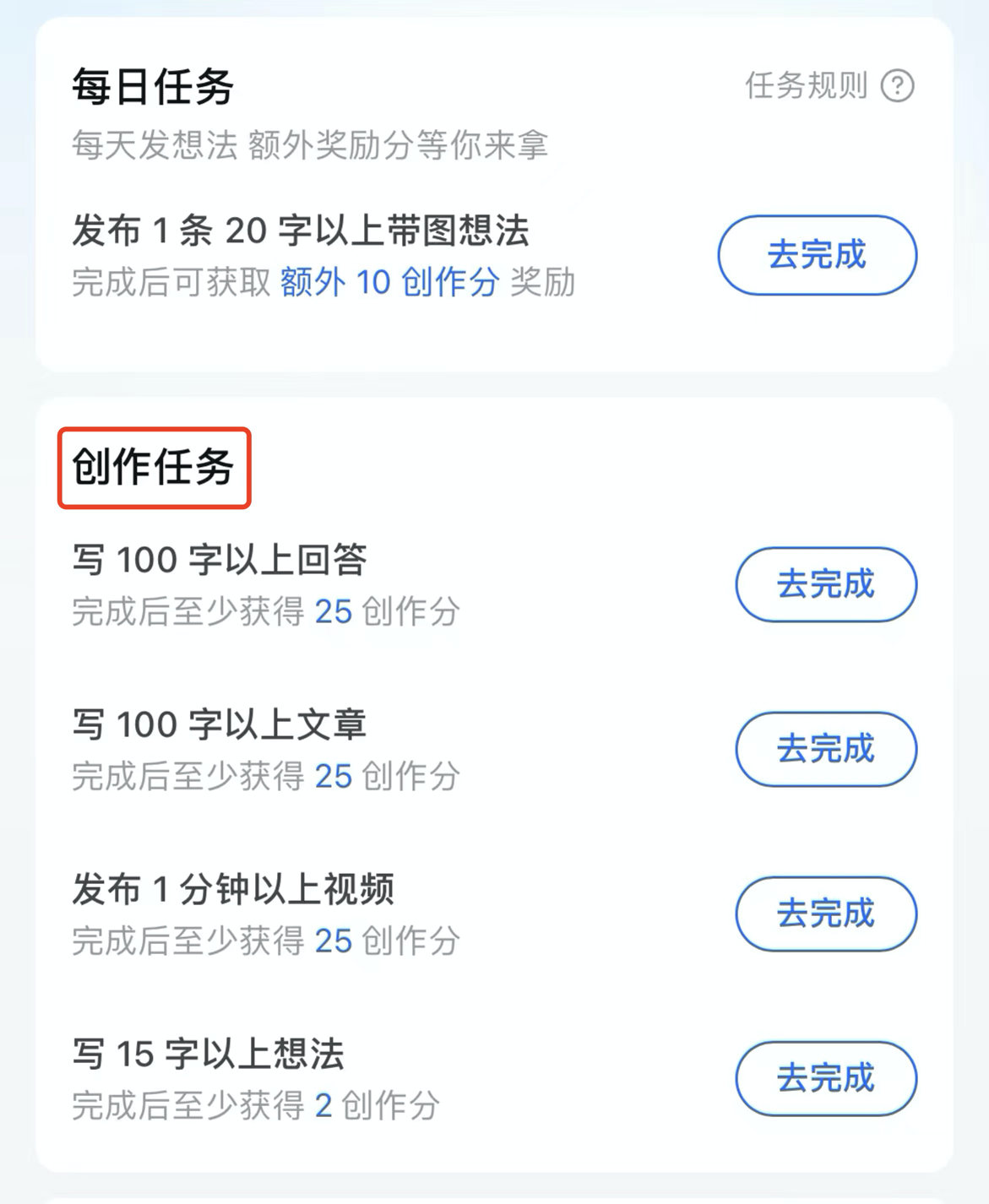
Task: Start the 写 100 字以上回答 task
Action: [x=825, y=584]
